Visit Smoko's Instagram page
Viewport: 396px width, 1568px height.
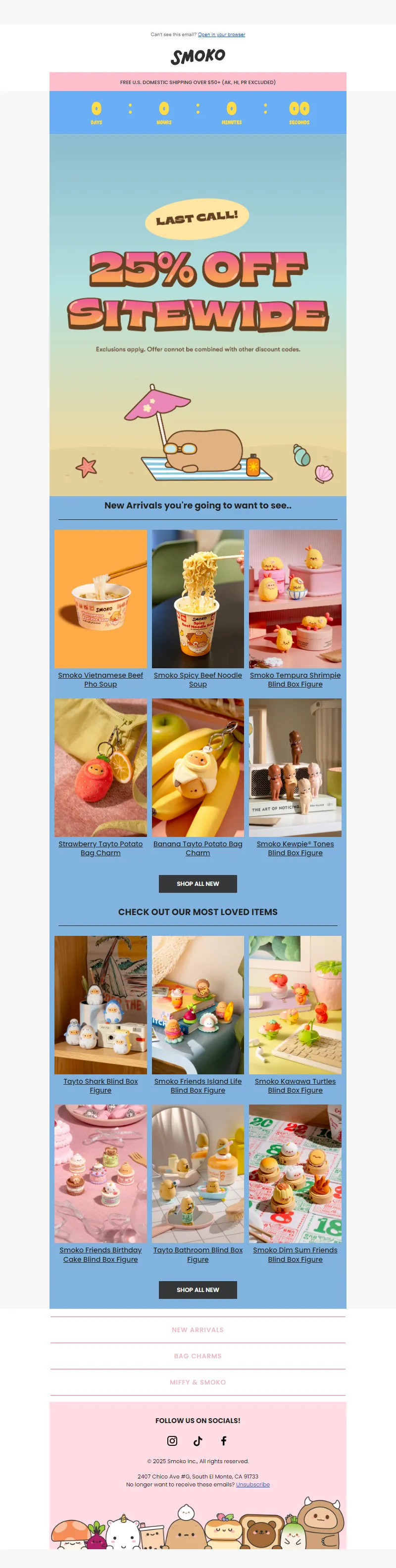click(172, 1440)
